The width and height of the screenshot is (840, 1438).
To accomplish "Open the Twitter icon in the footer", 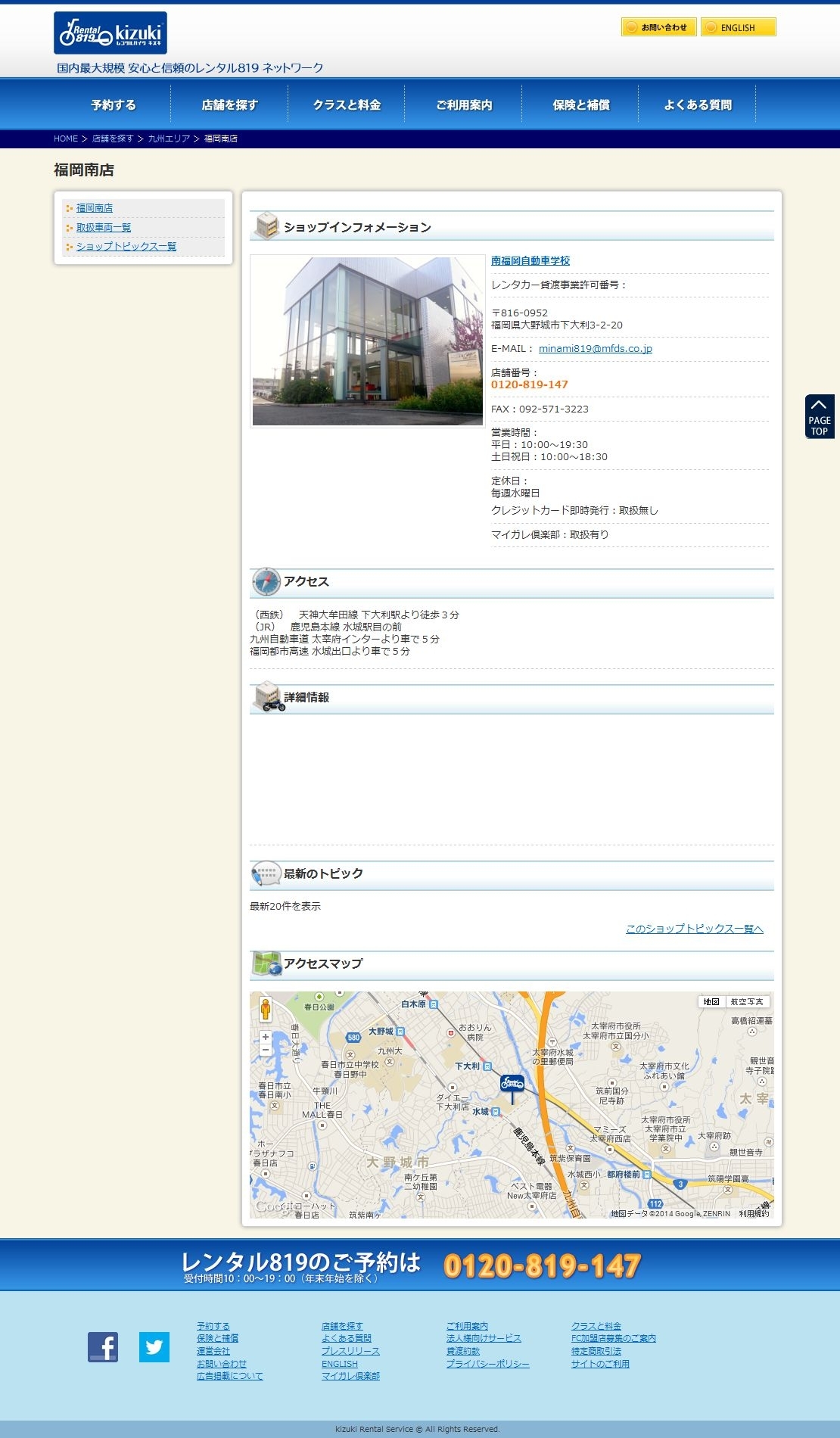I will (154, 1346).
